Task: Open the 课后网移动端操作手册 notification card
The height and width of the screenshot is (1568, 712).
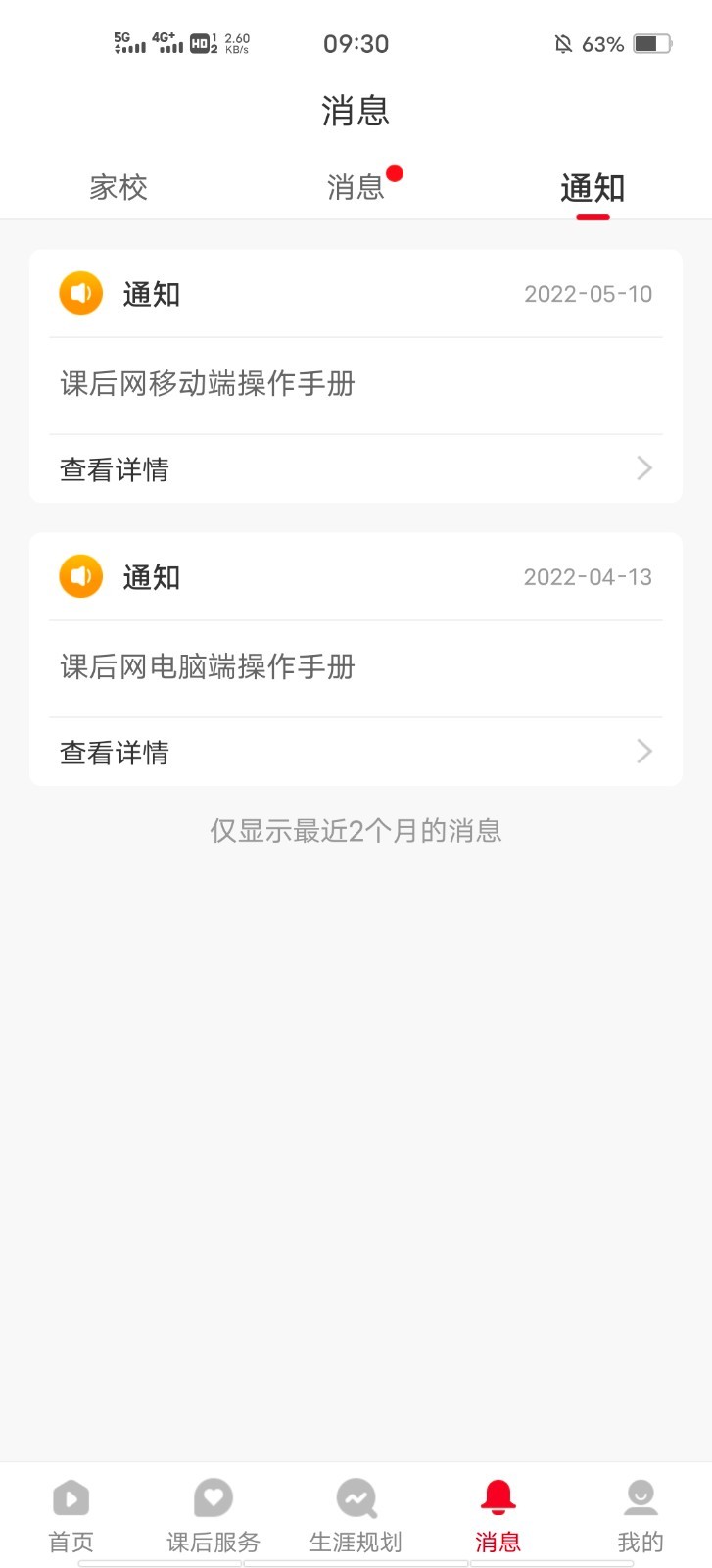Action: tap(356, 376)
